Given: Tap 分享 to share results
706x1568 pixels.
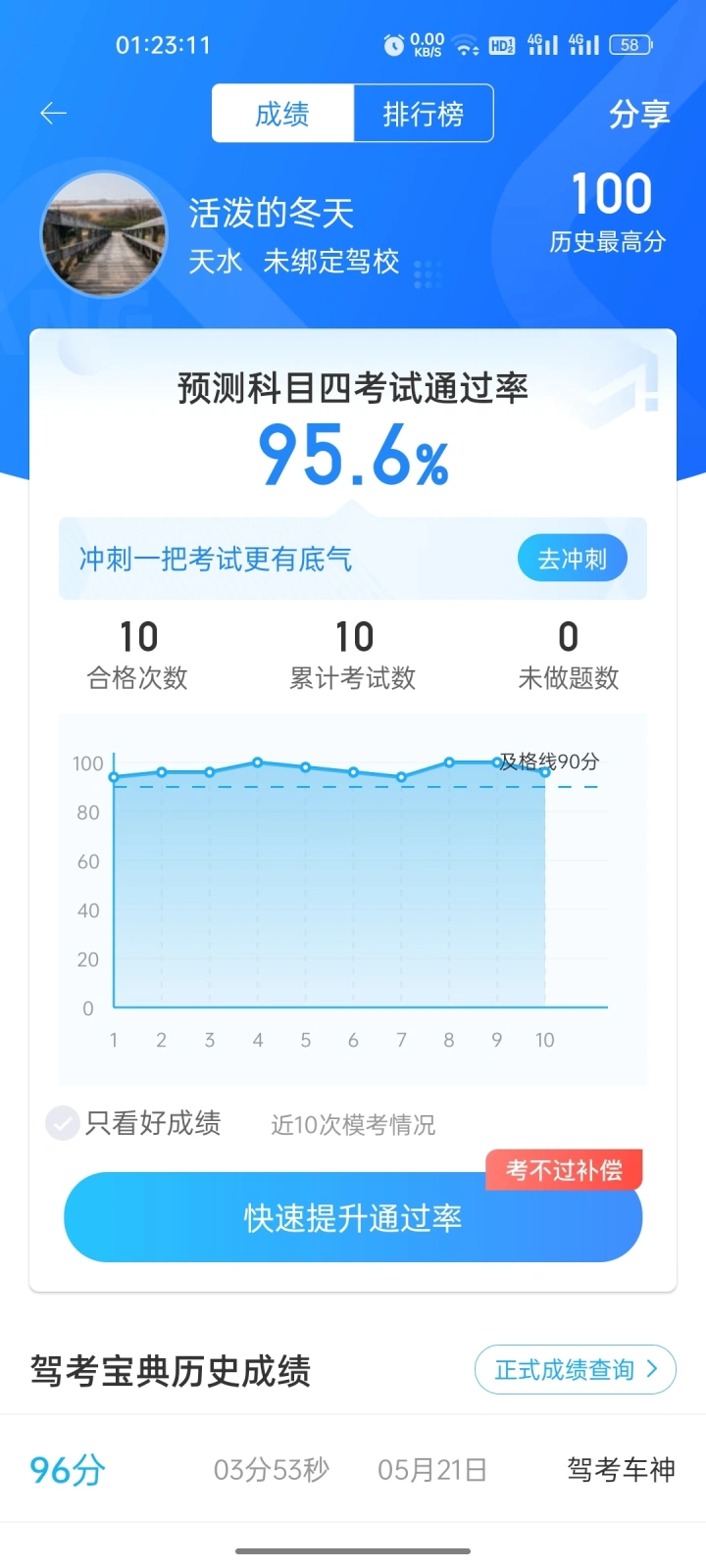Looking at the screenshot, I should pyautogui.click(x=639, y=114).
